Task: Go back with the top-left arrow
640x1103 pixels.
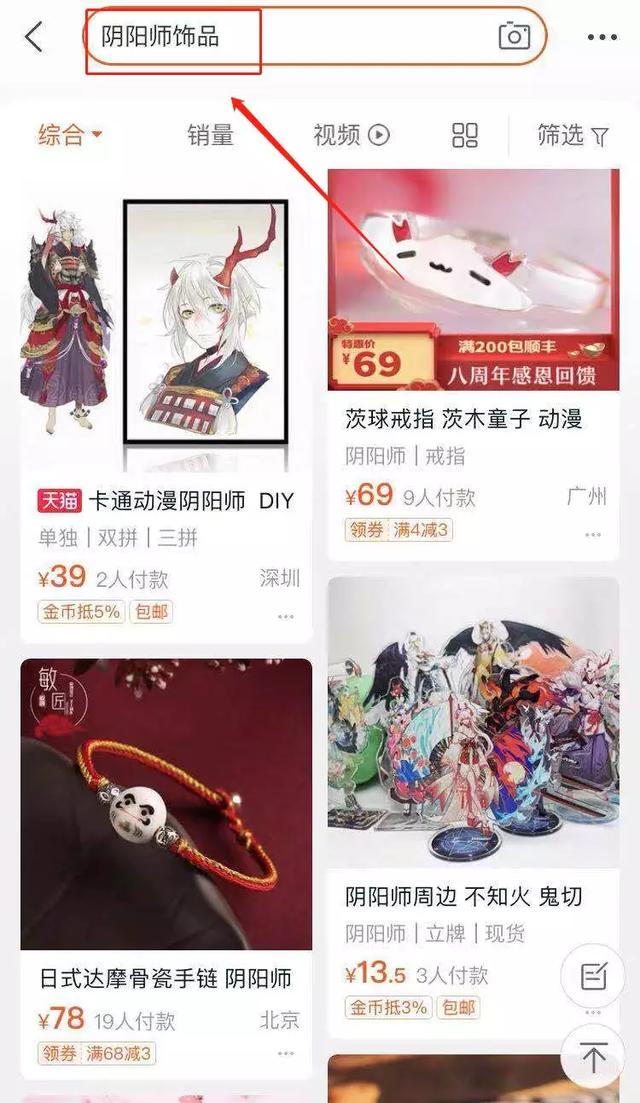Action: pyautogui.click(x=34, y=37)
